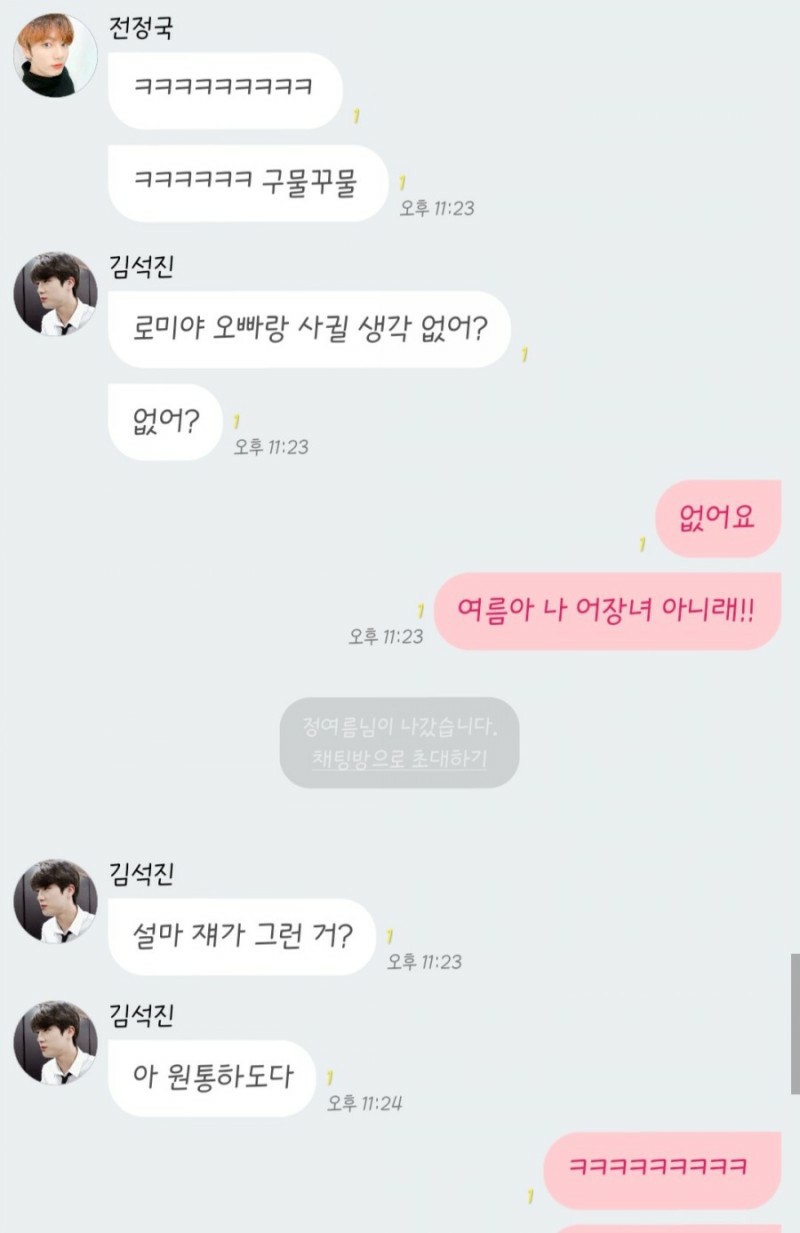Open 전정국's profile picture
Screen dimensions: 800x1233
click(55, 56)
